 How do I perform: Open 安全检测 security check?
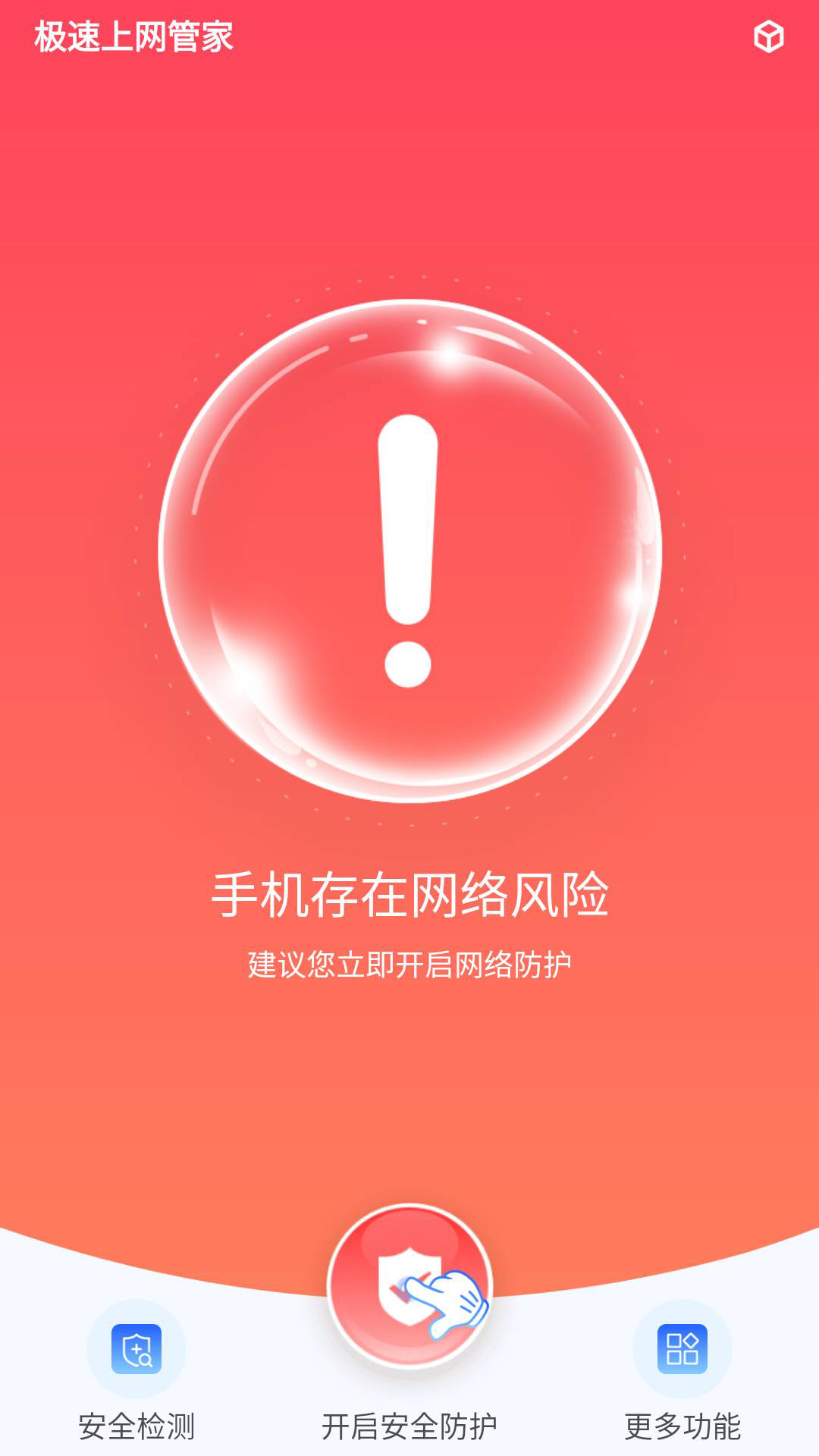[136, 1350]
